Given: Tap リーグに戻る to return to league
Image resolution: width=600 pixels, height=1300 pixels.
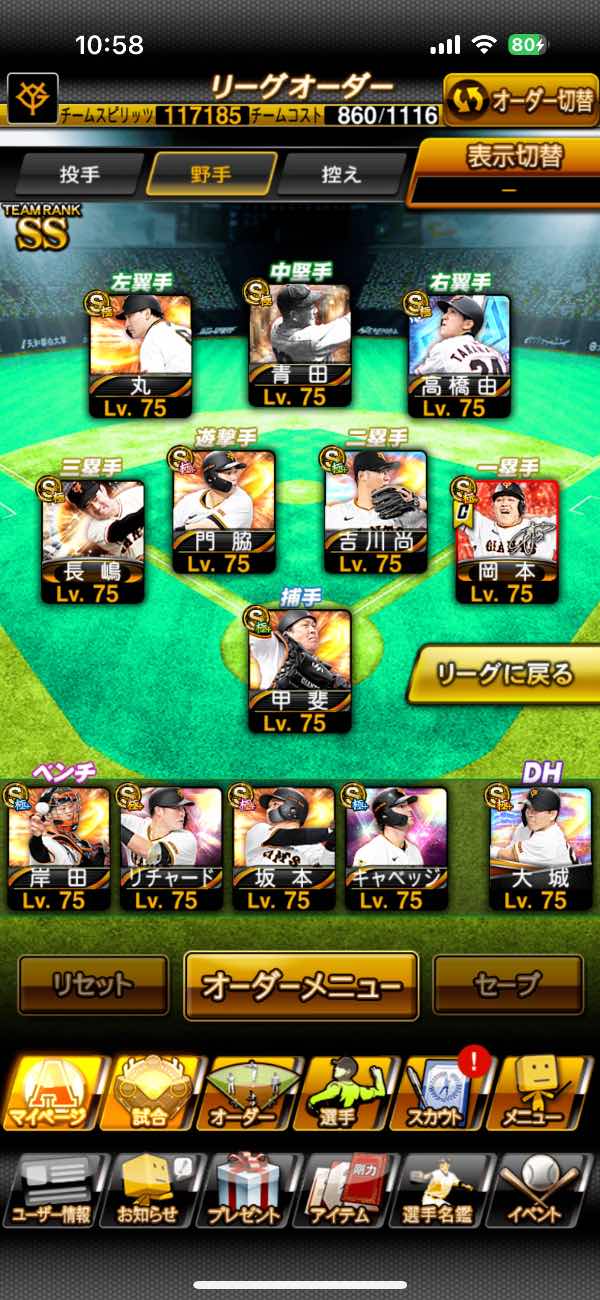Looking at the screenshot, I should point(504,674).
